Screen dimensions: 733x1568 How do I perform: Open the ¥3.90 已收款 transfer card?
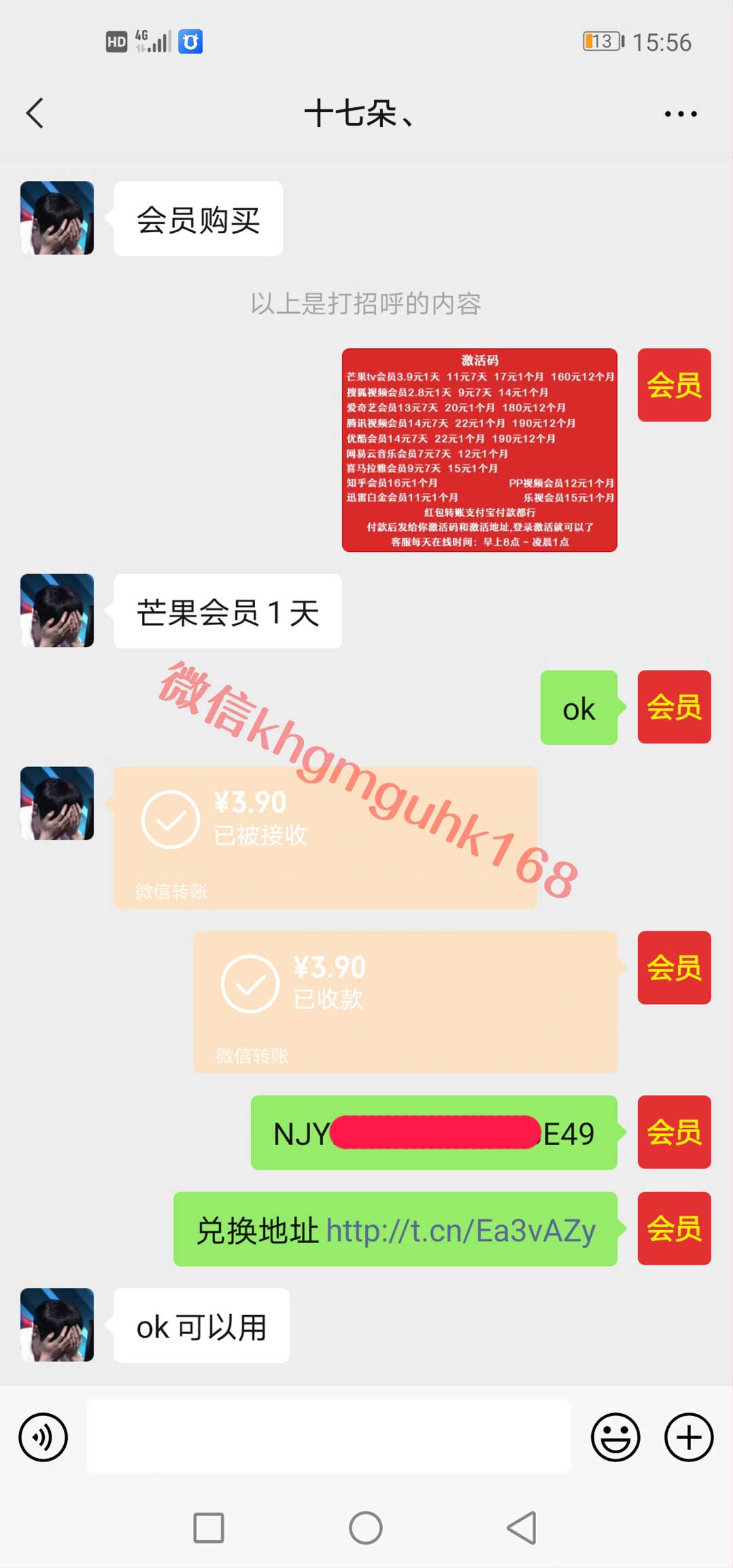[x=405, y=1002]
